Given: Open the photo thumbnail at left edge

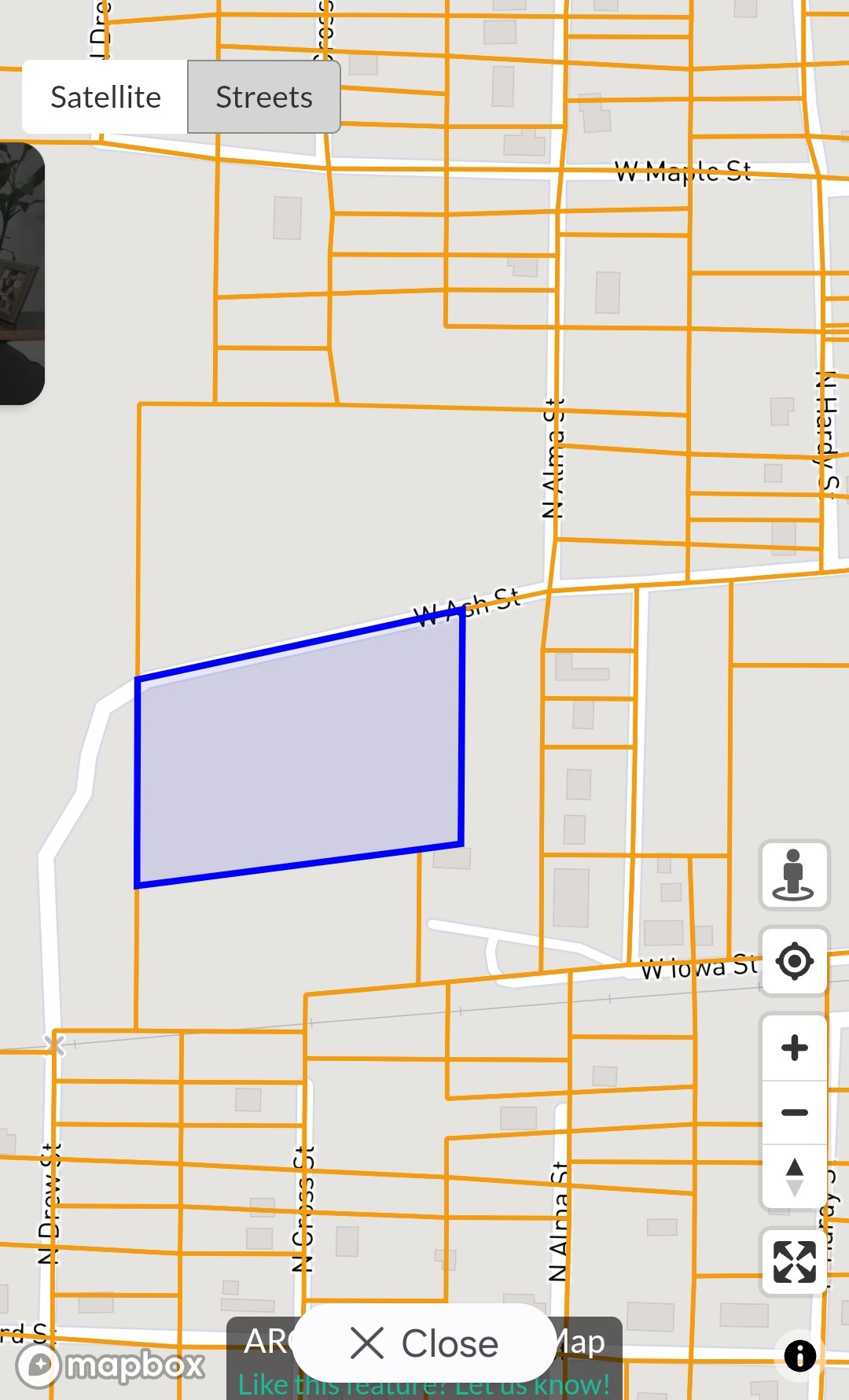Looking at the screenshot, I should click(x=21, y=273).
